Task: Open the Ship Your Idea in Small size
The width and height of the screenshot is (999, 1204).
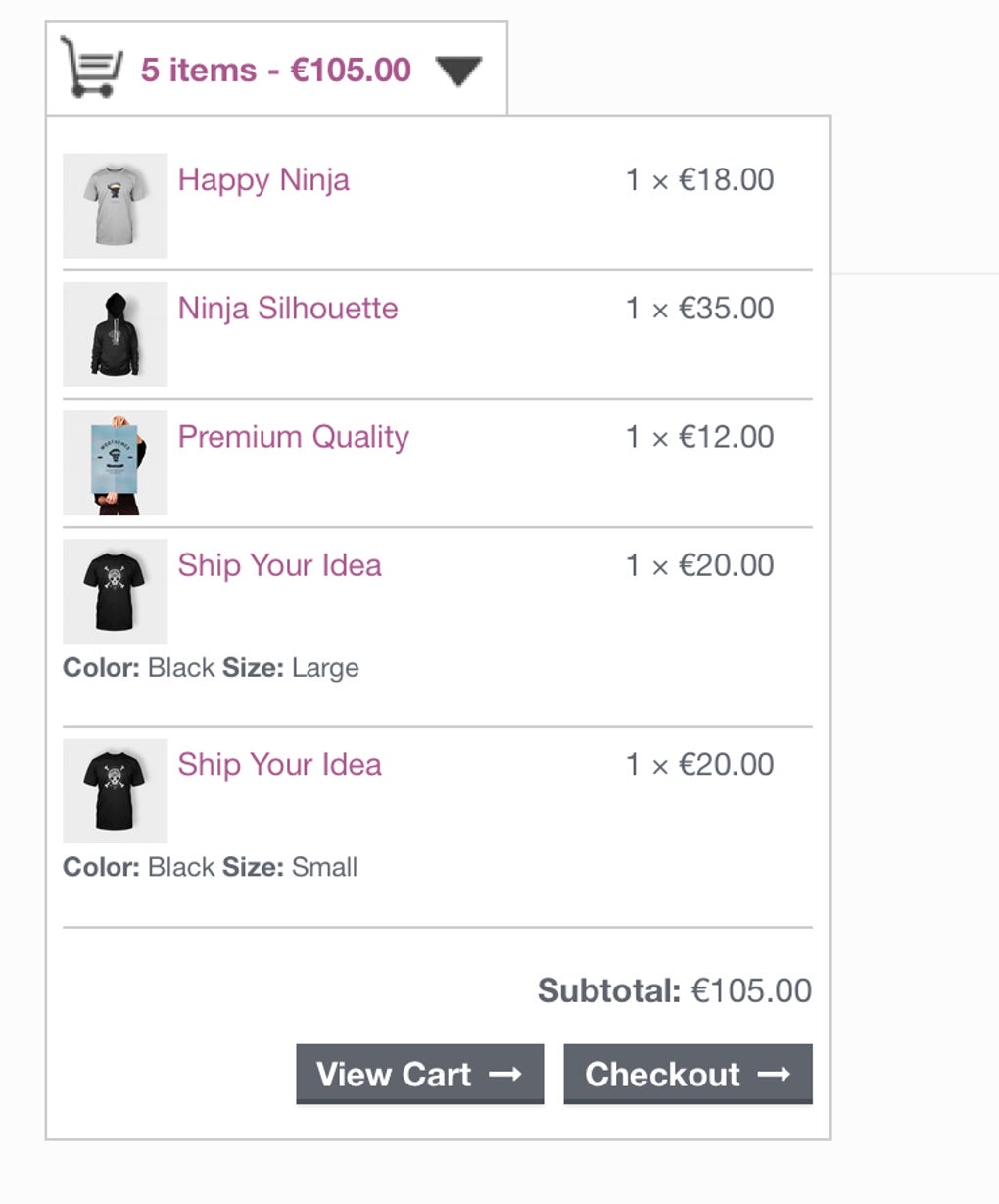Action: point(279,764)
